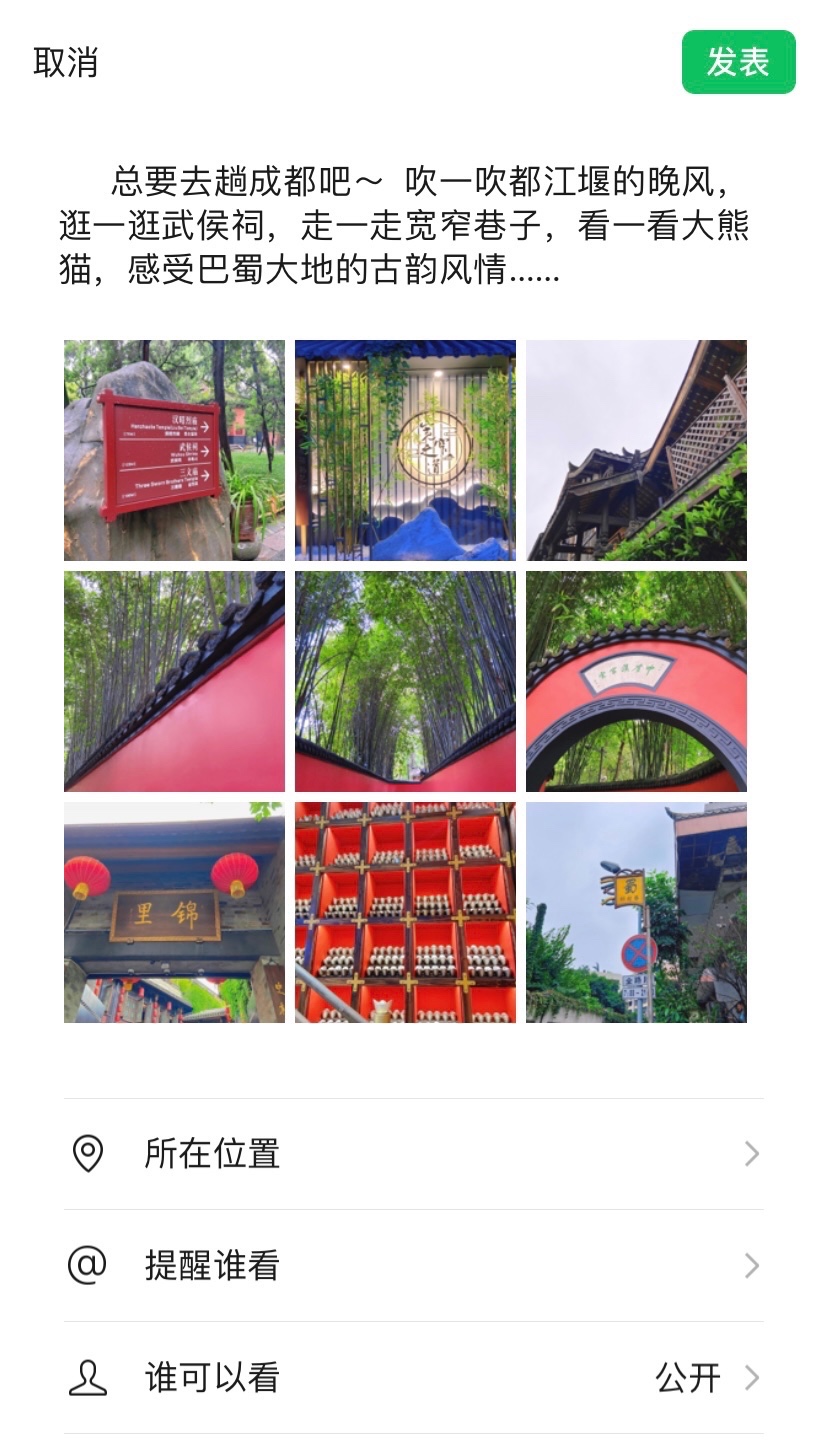828x1451 pixels.
Task: Open the red shelves with jars photo
Action: tap(405, 912)
